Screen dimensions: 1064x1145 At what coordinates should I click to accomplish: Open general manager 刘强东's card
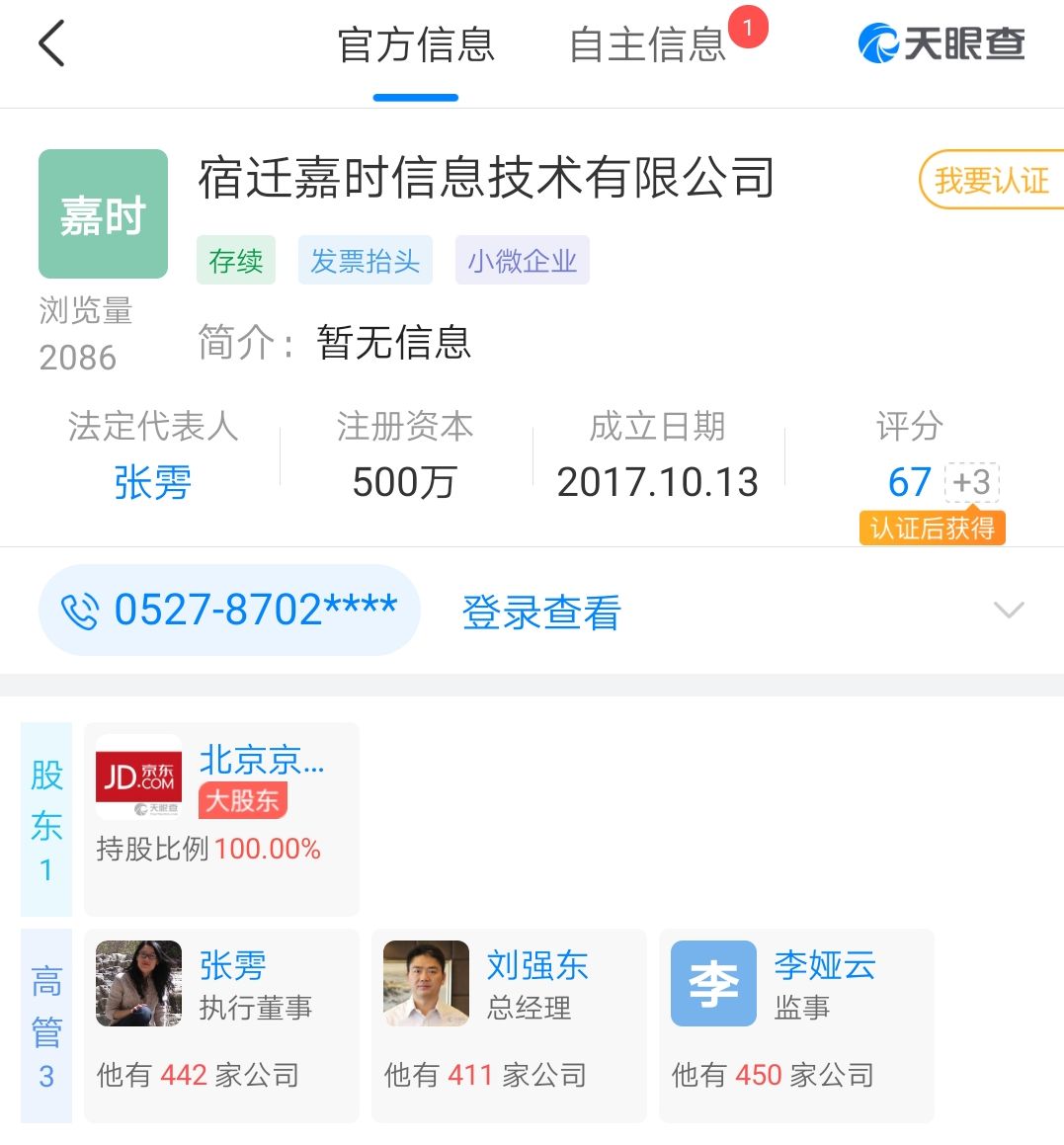[509, 1024]
